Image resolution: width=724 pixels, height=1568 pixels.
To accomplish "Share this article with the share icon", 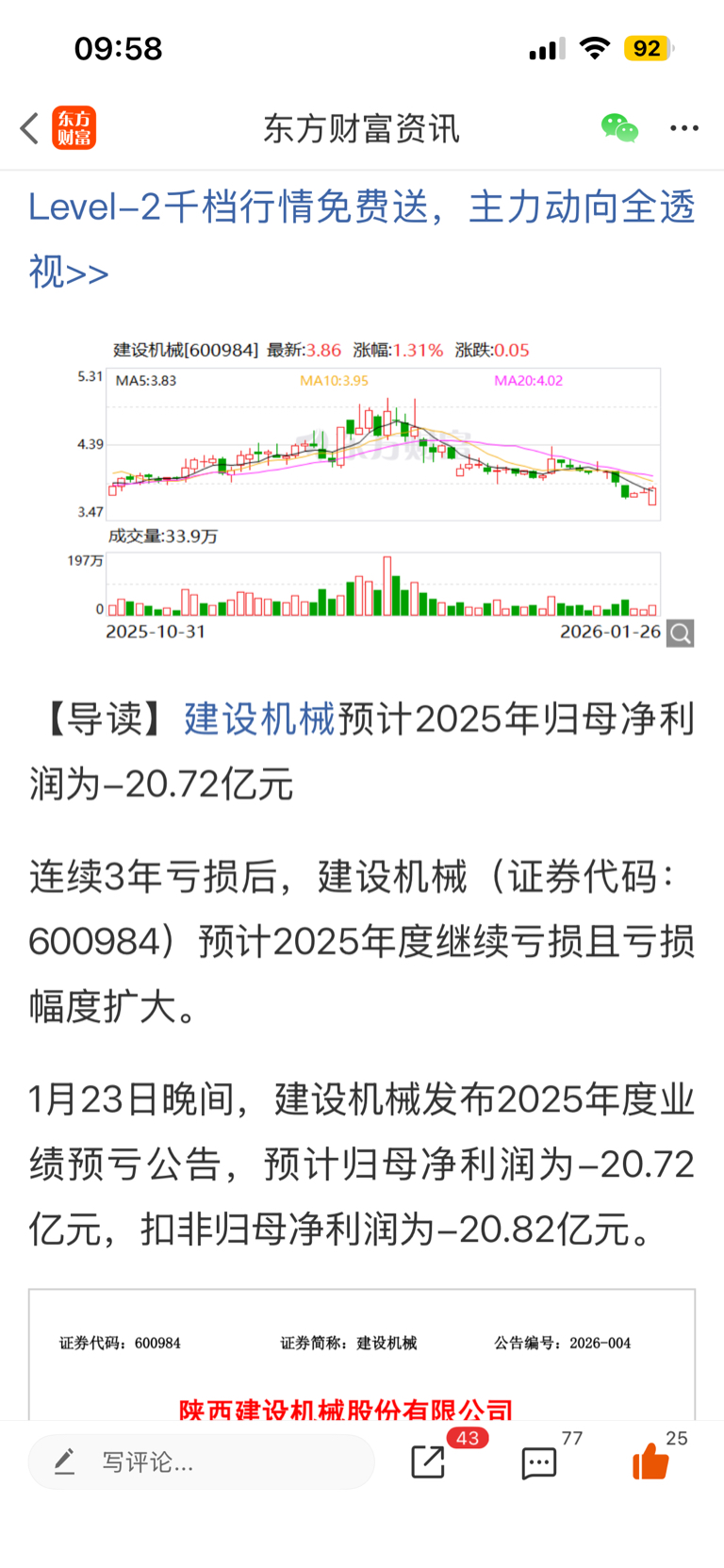I will [x=429, y=1462].
